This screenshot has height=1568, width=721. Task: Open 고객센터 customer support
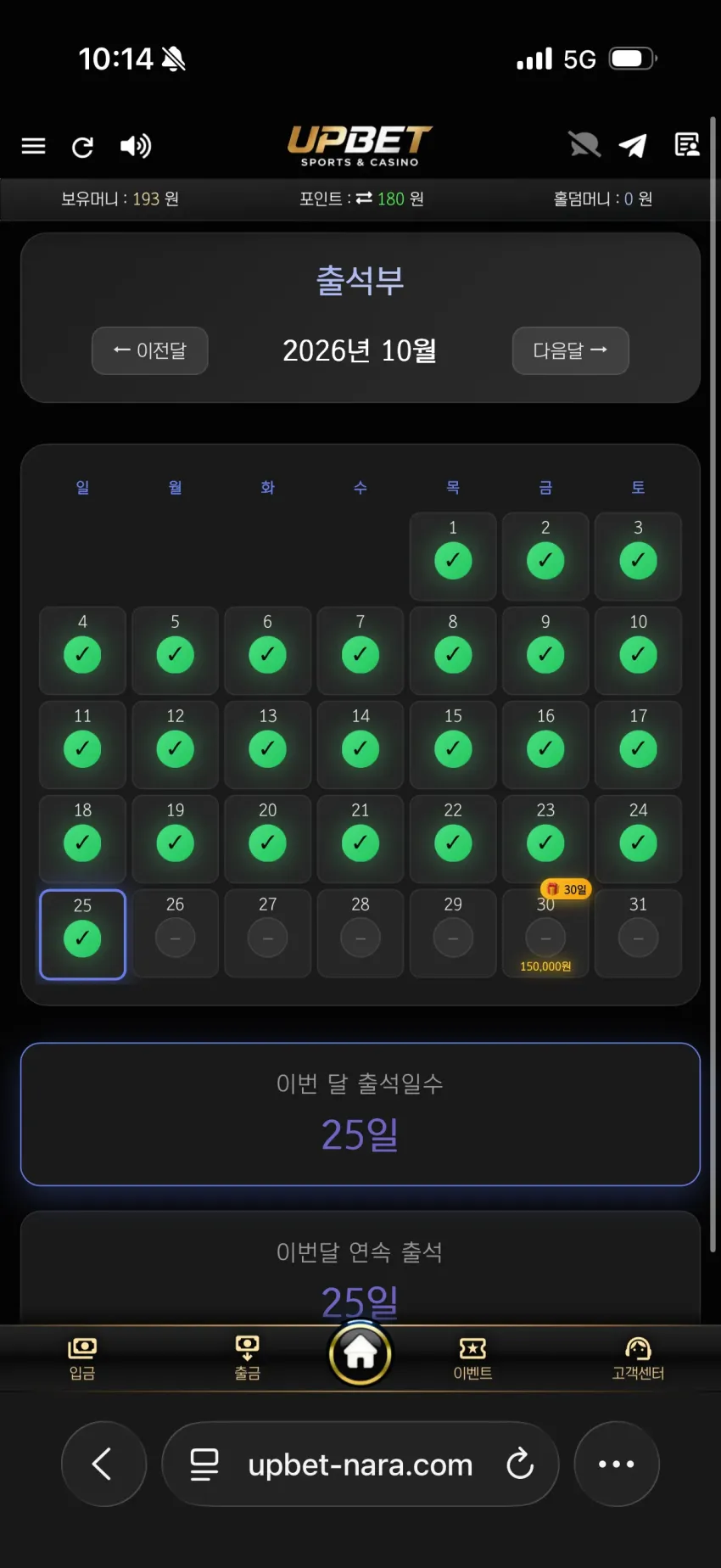pos(638,1358)
